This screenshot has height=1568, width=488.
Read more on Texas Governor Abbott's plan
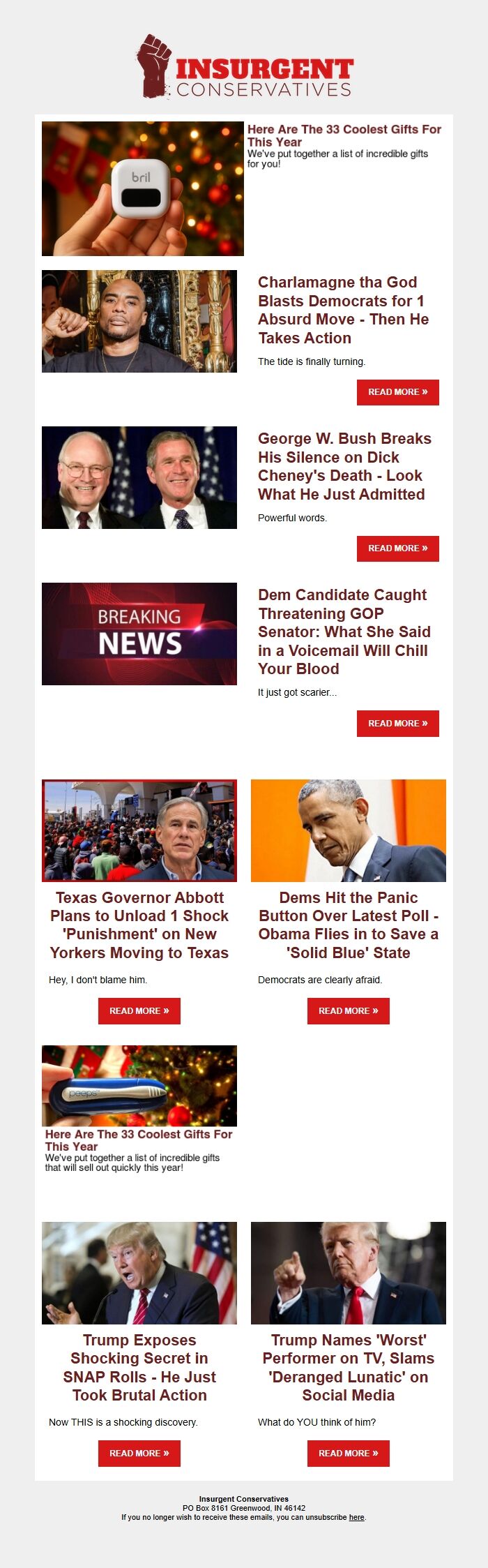click(x=139, y=1011)
